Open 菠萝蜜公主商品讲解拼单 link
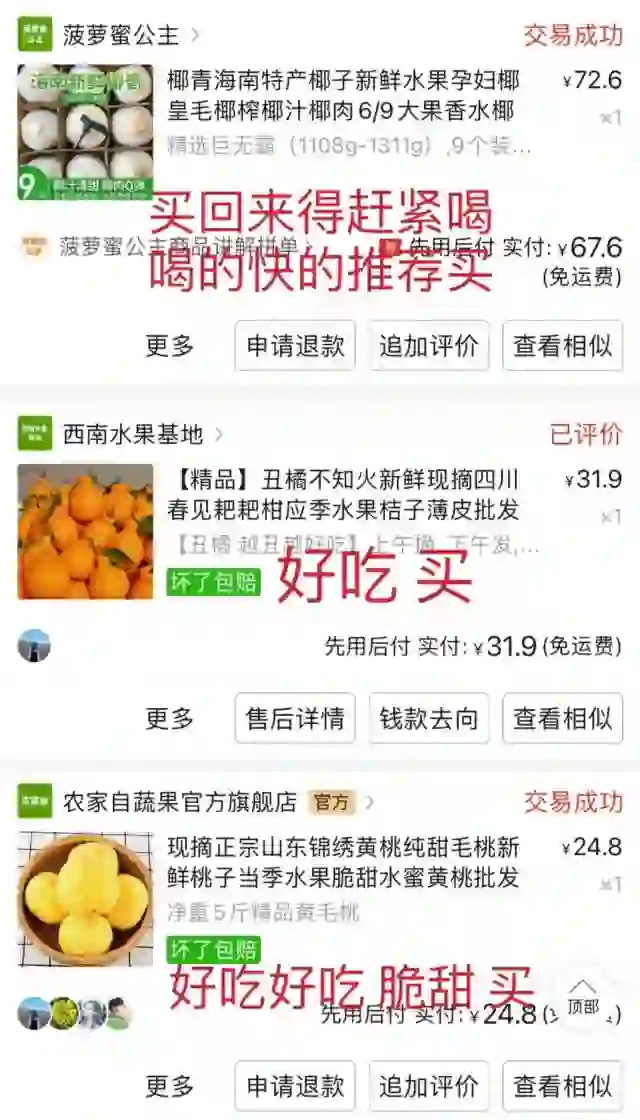 click(x=179, y=248)
